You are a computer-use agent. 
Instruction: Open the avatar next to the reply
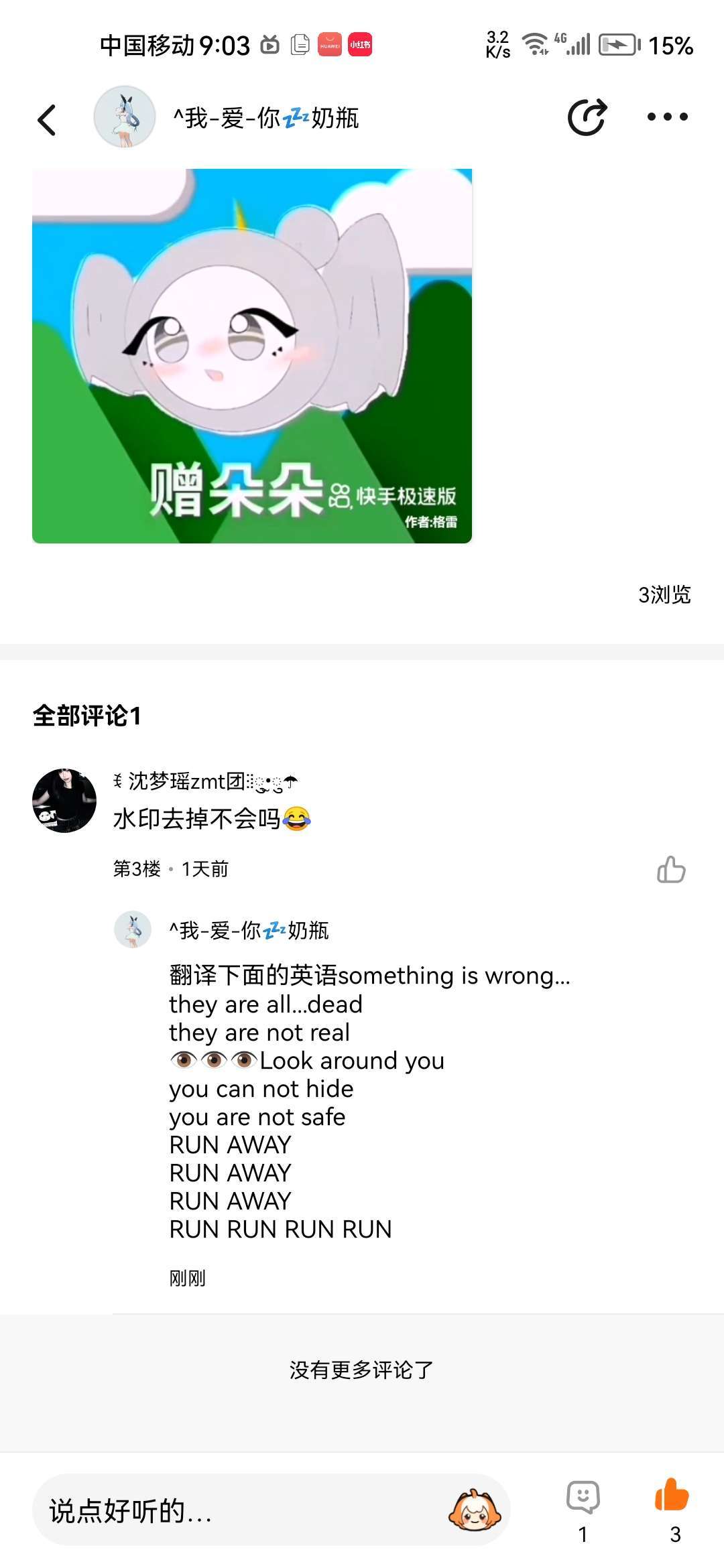133,929
